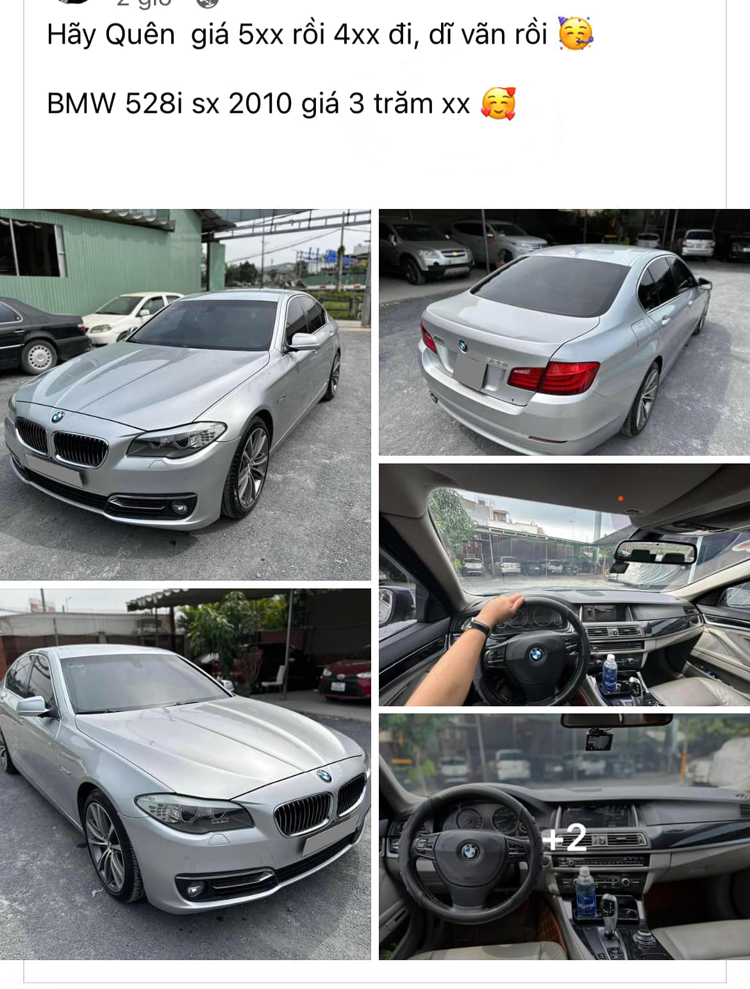Tap the +2 tile to see more photos

(564, 836)
